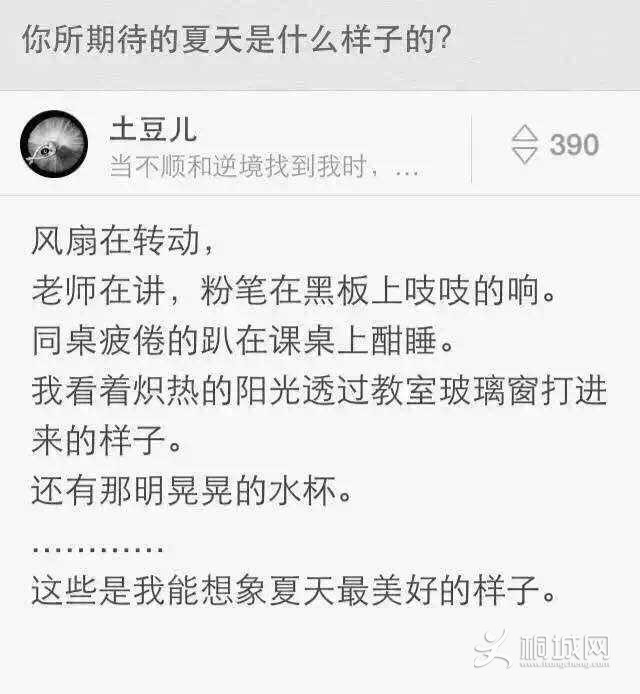Open author row of 土豆儿

point(270,145)
